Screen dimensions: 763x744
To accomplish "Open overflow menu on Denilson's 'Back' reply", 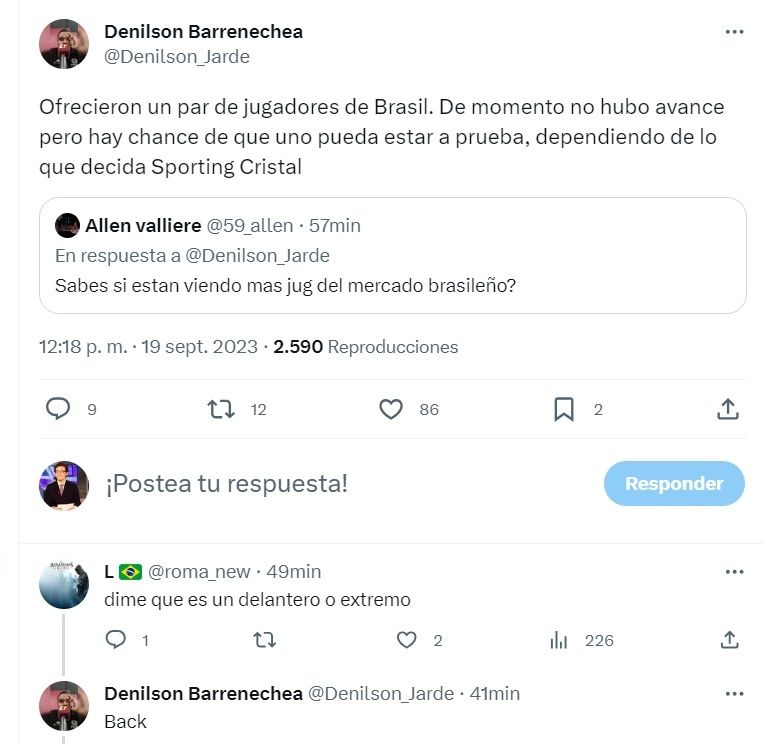I will click(x=734, y=694).
